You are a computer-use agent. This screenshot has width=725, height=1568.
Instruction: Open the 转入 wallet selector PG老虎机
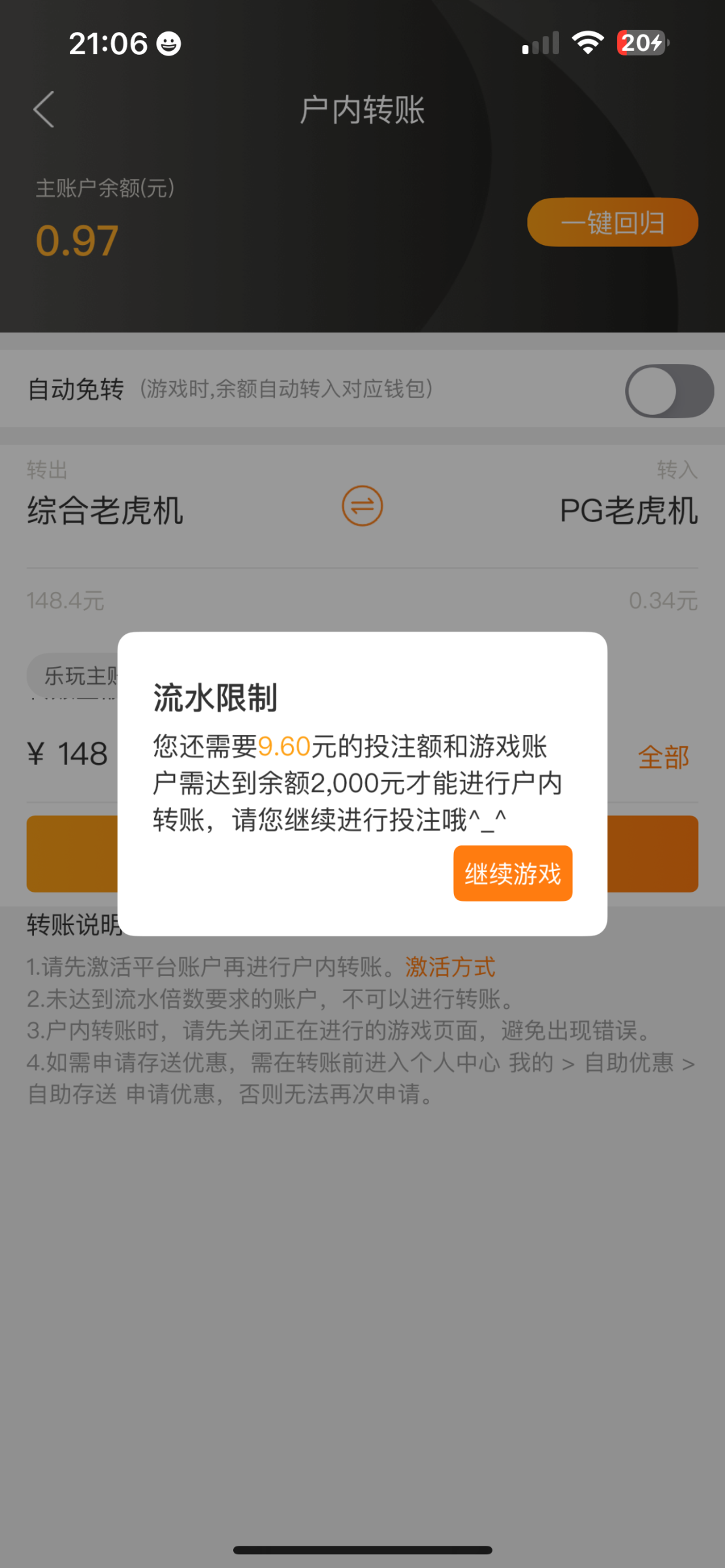pos(629,512)
